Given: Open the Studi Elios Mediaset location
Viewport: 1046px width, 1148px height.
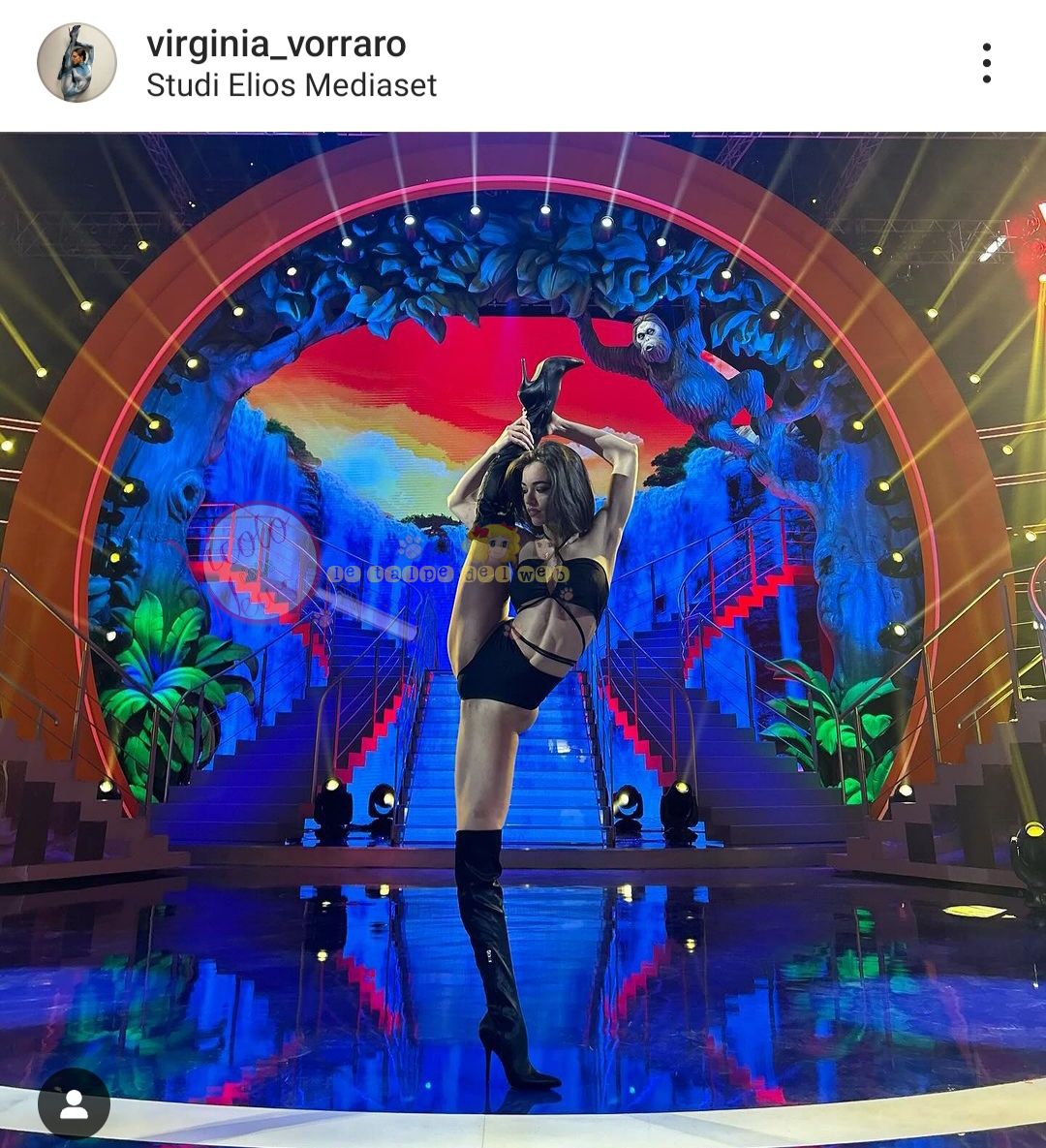Looking at the screenshot, I should pyautogui.click(x=292, y=85).
